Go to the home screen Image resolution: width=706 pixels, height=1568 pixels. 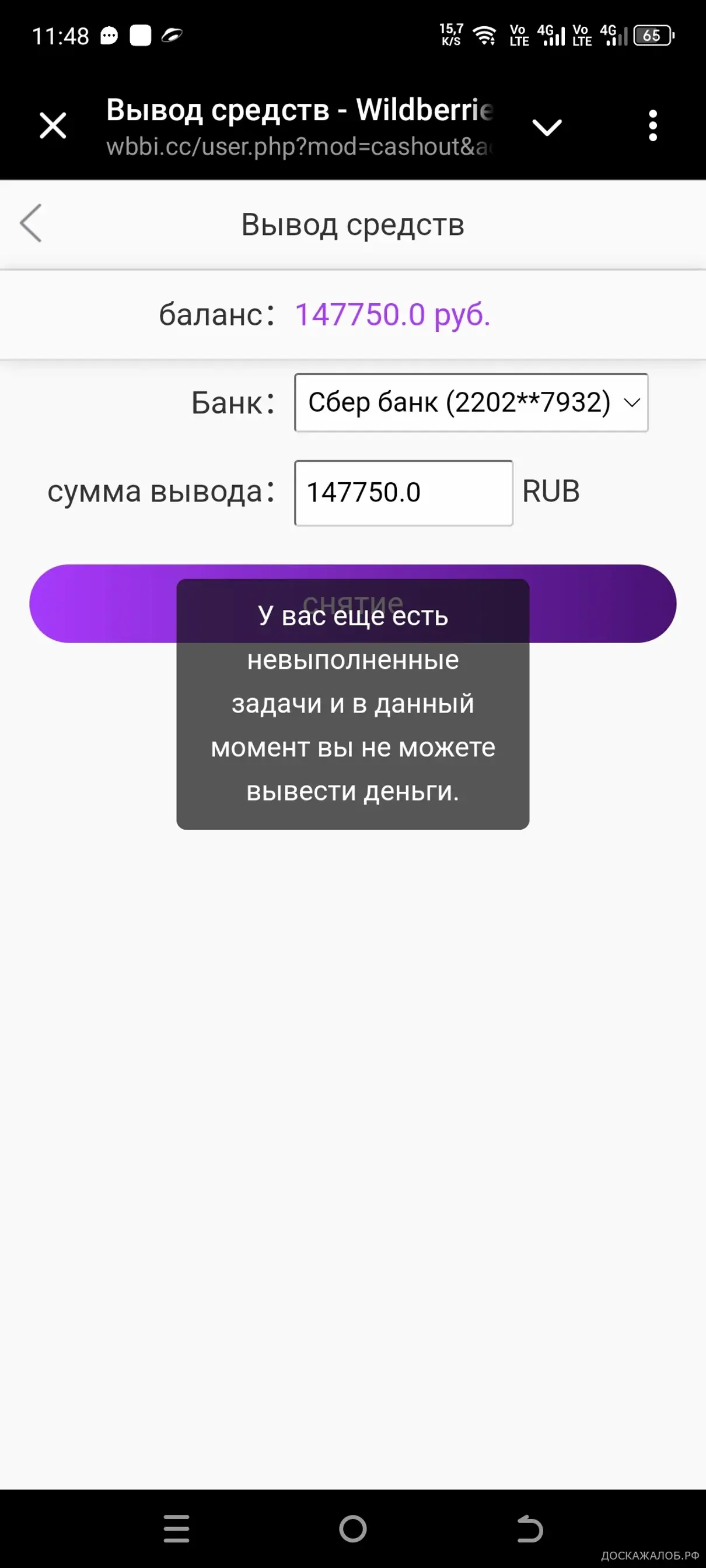pos(354,1528)
